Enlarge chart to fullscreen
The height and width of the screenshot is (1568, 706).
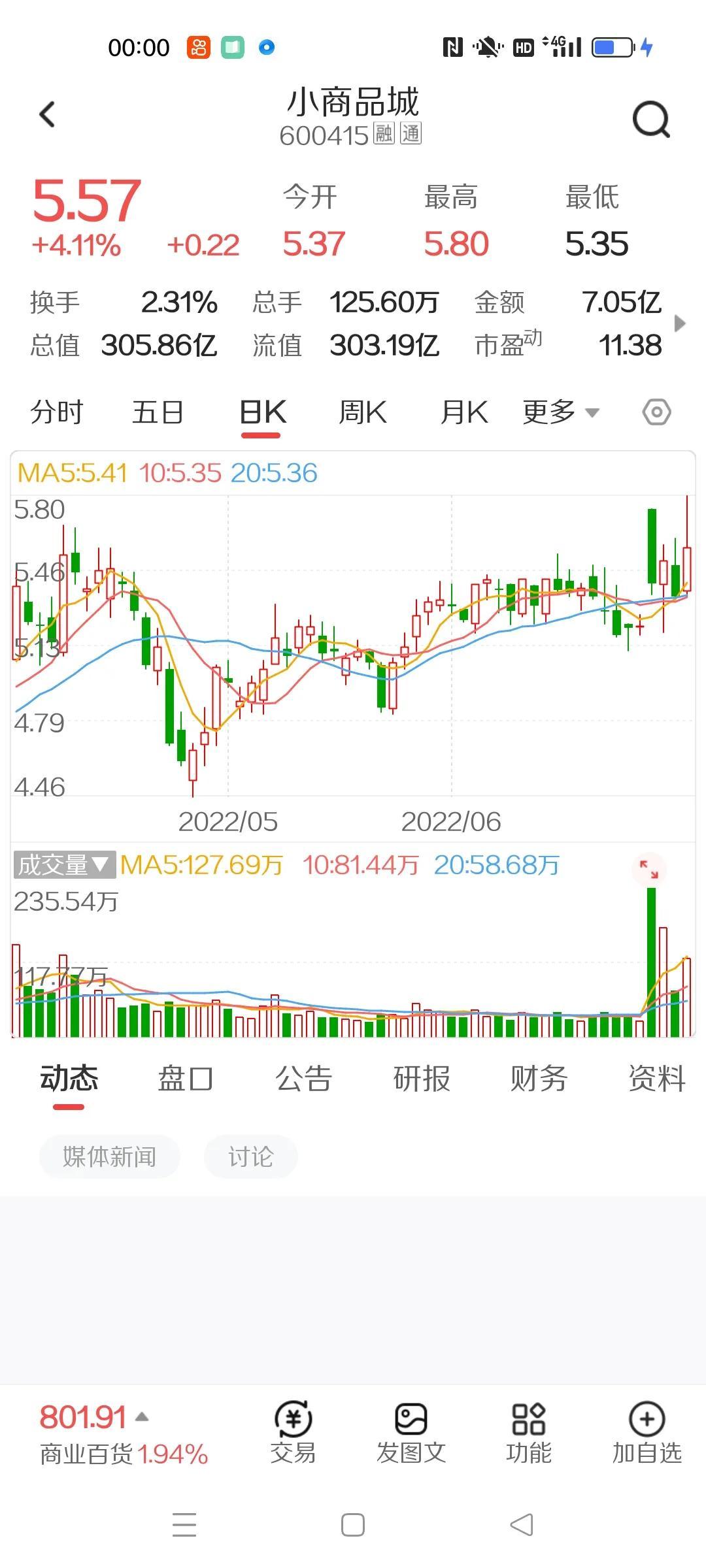(x=648, y=869)
